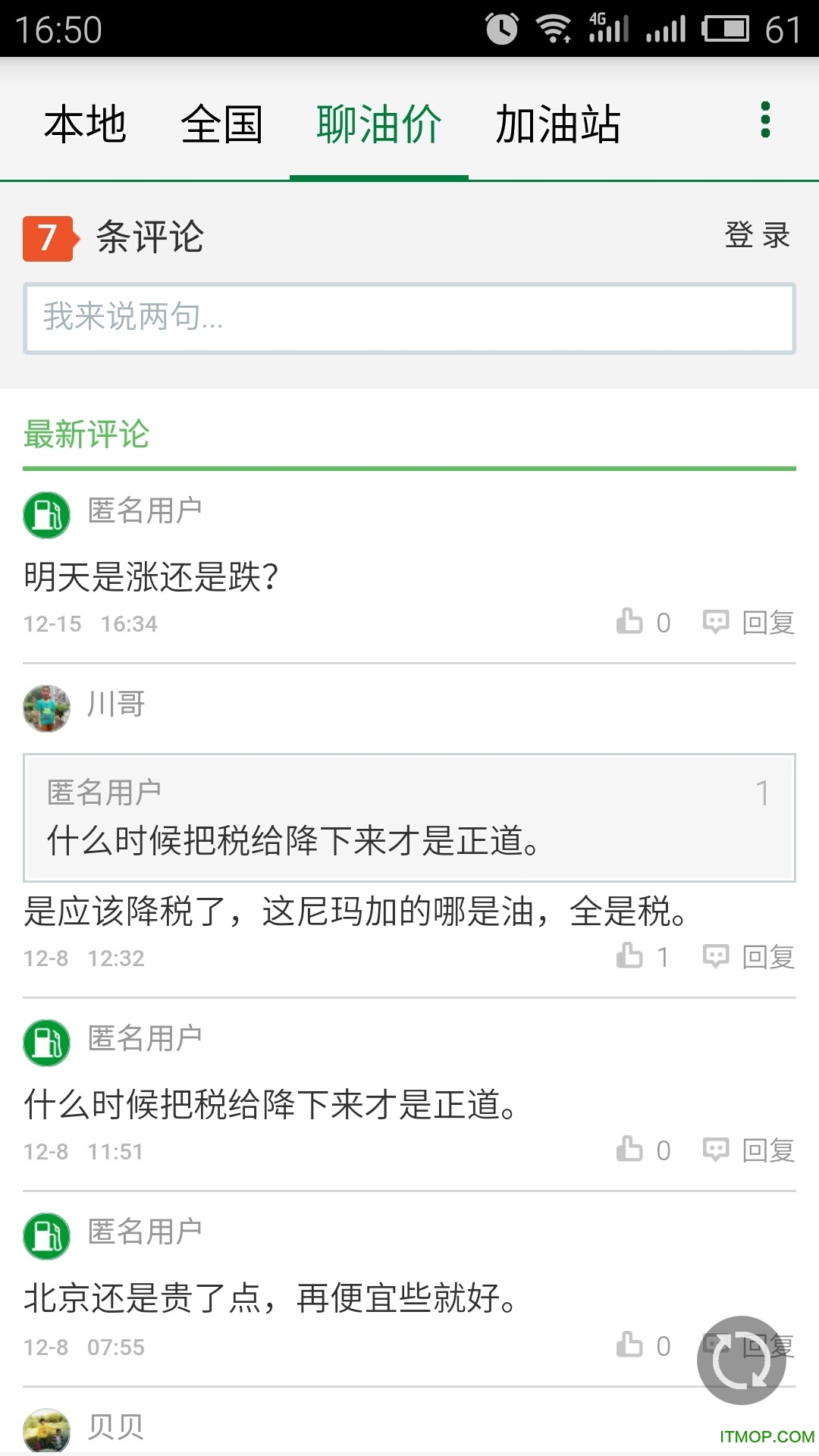The image size is (819, 1456).
Task: Click the 我来说两句 comment input box
Action: [409, 317]
